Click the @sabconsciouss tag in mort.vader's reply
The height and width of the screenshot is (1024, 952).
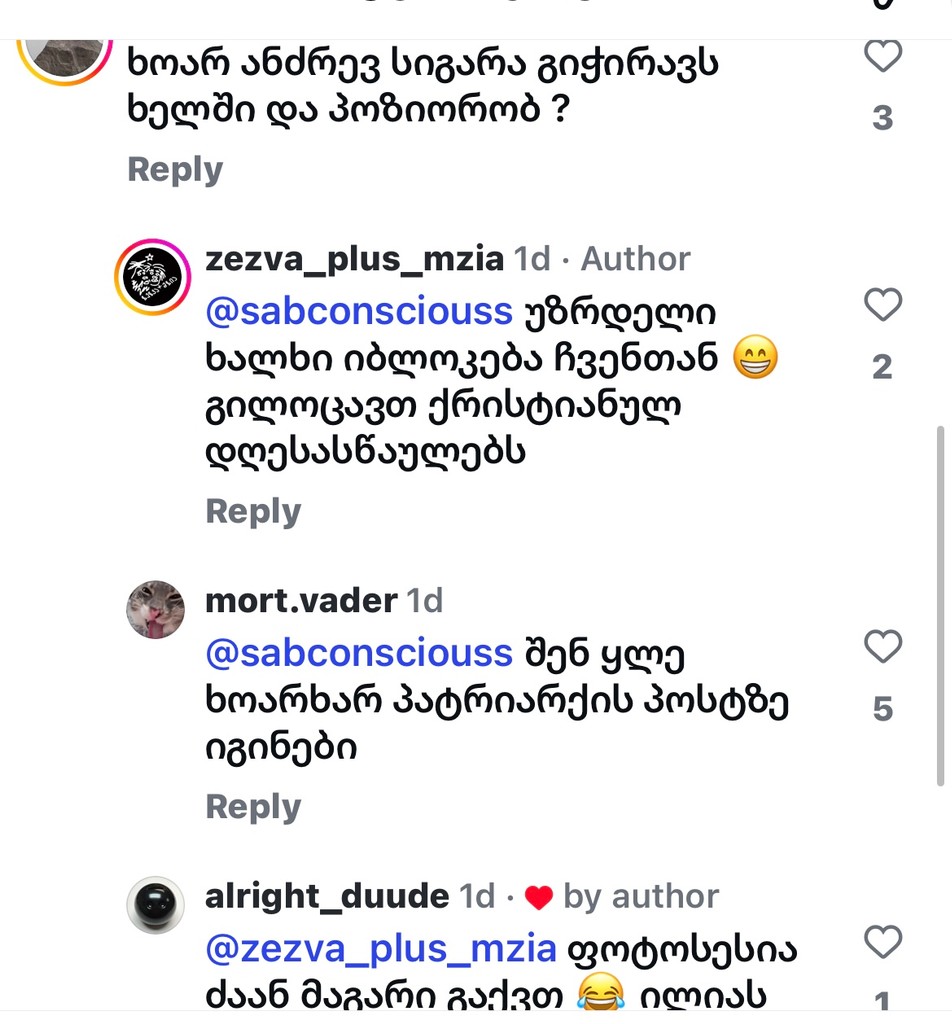tap(360, 652)
